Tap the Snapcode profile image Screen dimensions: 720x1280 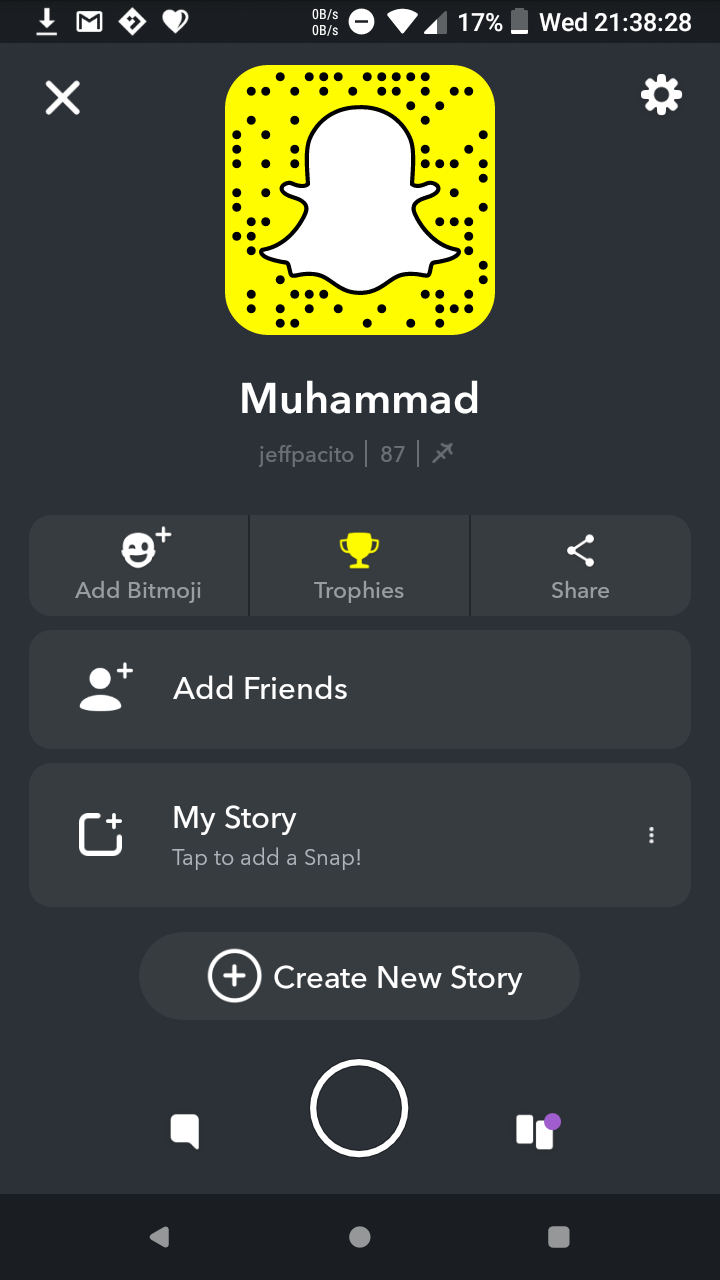[x=360, y=200]
